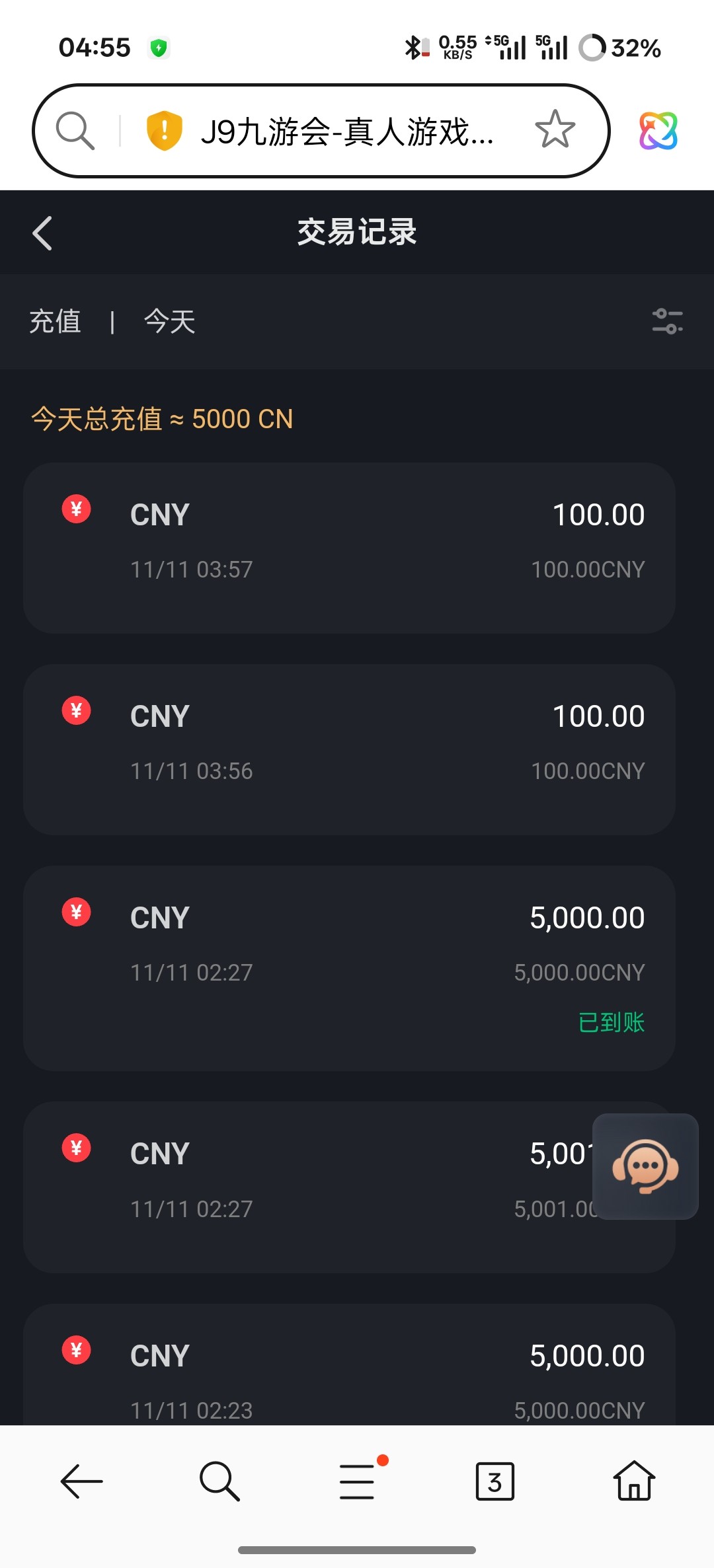Open the transaction filter settings icon

point(667,322)
